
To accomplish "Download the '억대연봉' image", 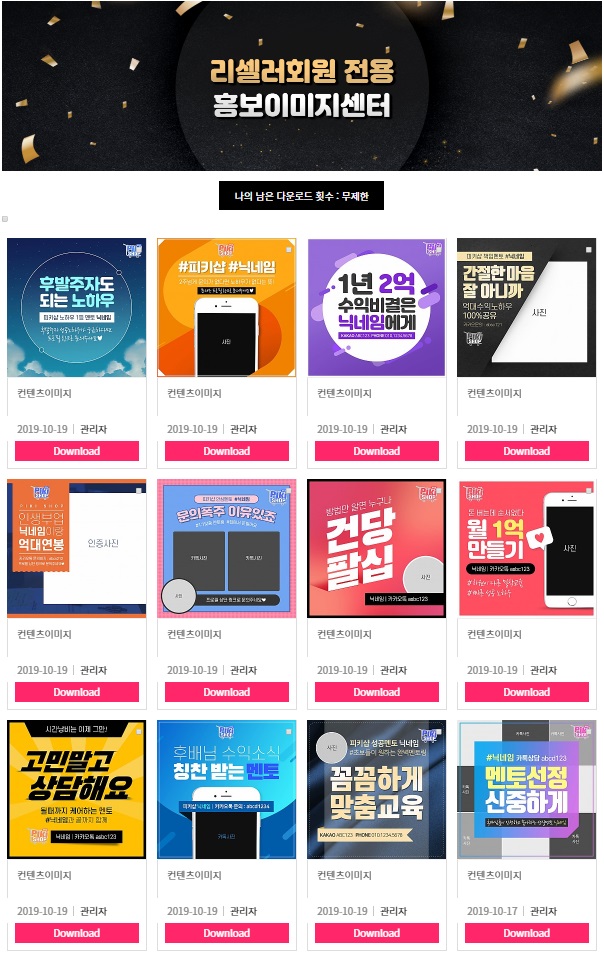I will point(77,692).
